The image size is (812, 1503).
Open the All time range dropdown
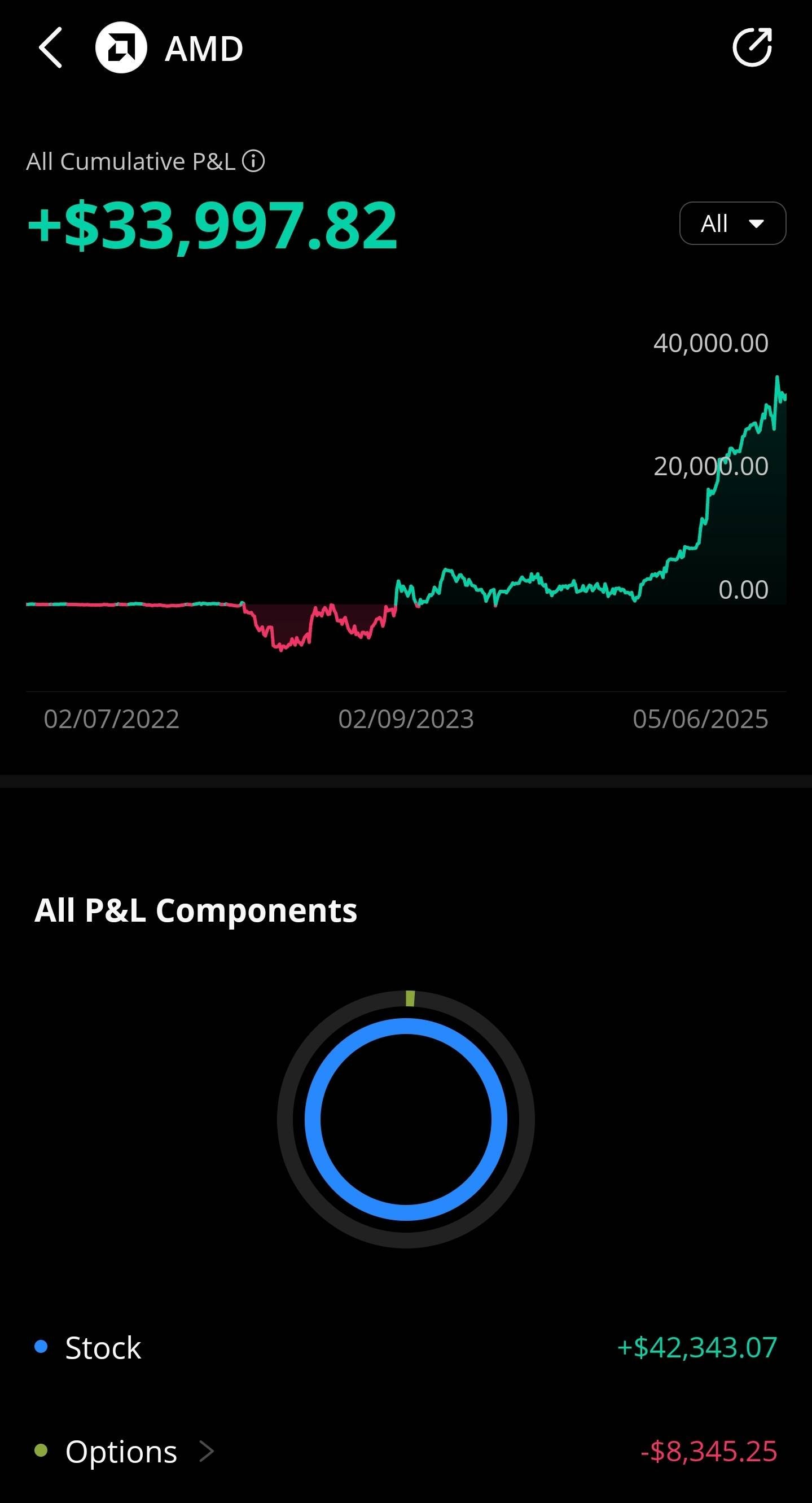pyautogui.click(x=732, y=224)
